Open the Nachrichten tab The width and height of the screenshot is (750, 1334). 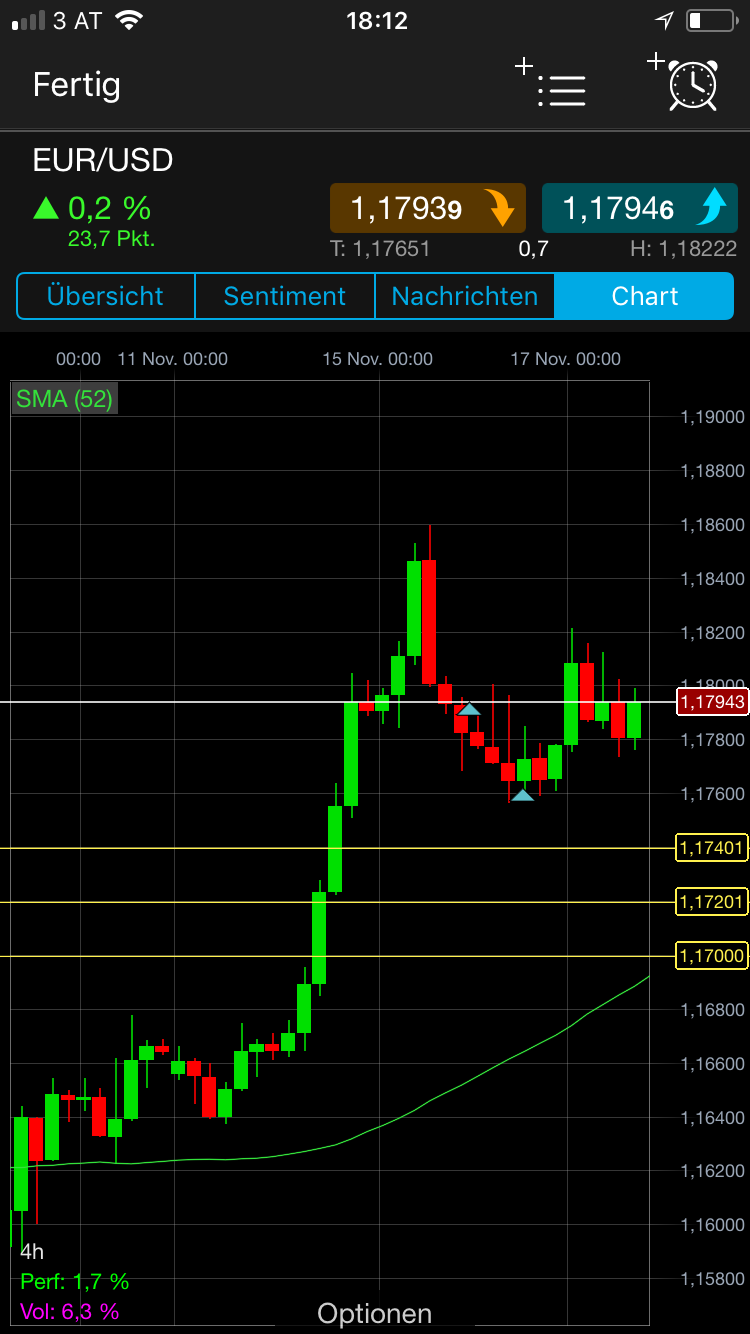coord(464,296)
